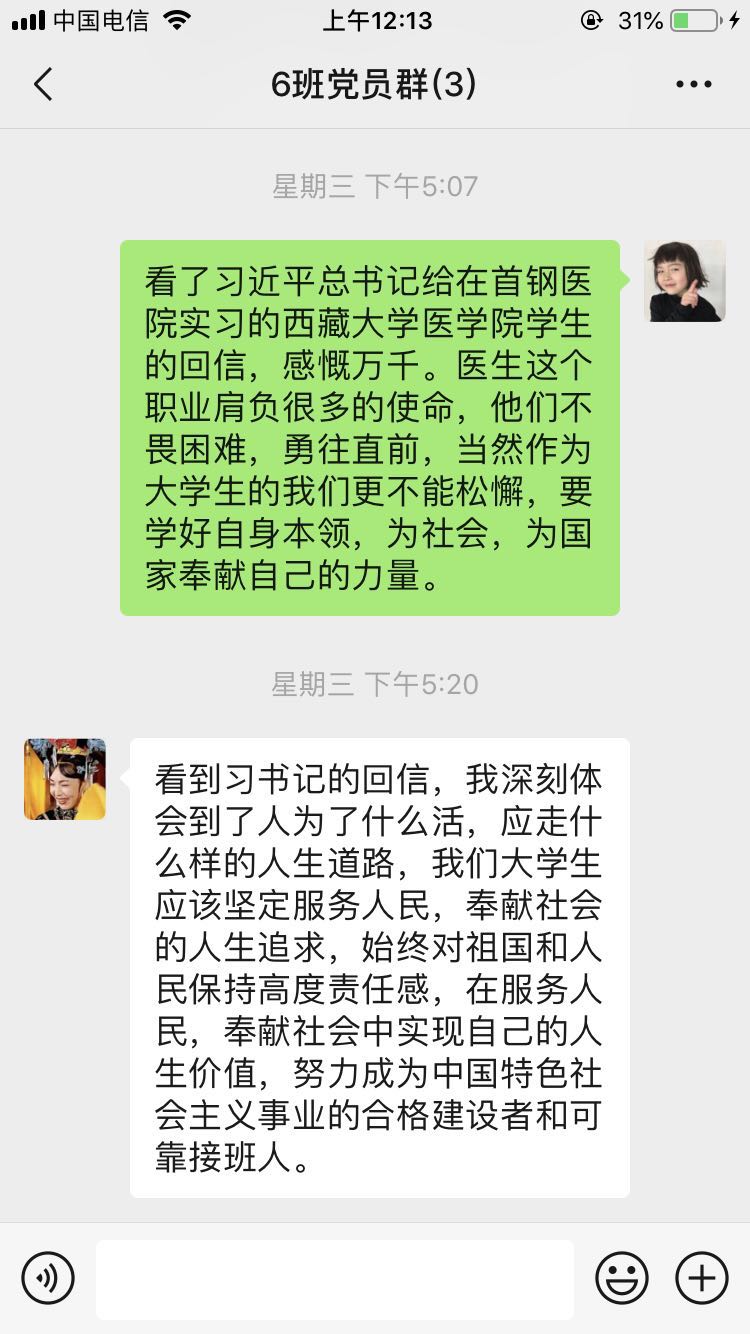Screen dimensions: 750x1334
Task: Open the emoji sticker panel
Action: click(x=622, y=1278)
